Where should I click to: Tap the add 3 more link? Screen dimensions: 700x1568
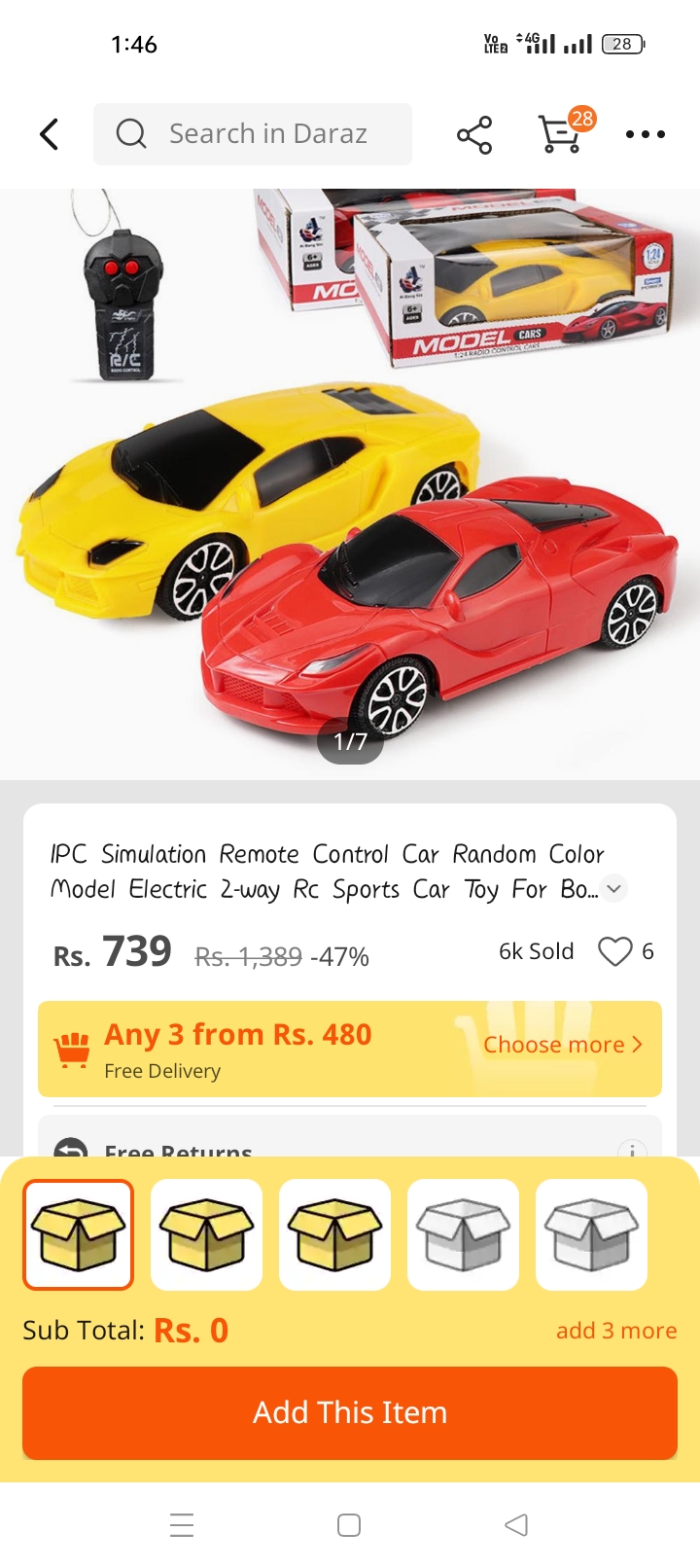coord(615,1331)
